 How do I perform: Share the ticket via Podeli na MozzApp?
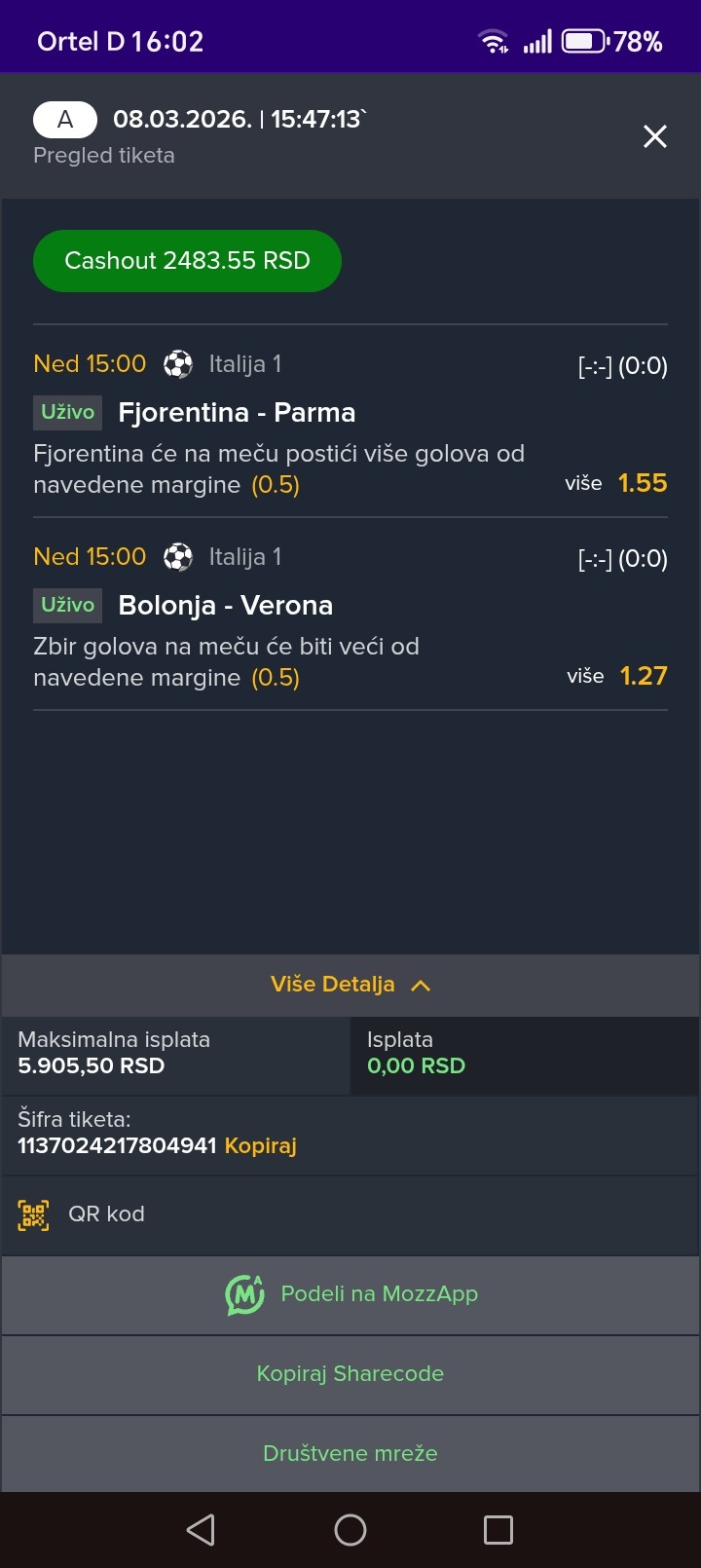[350, 1294]
